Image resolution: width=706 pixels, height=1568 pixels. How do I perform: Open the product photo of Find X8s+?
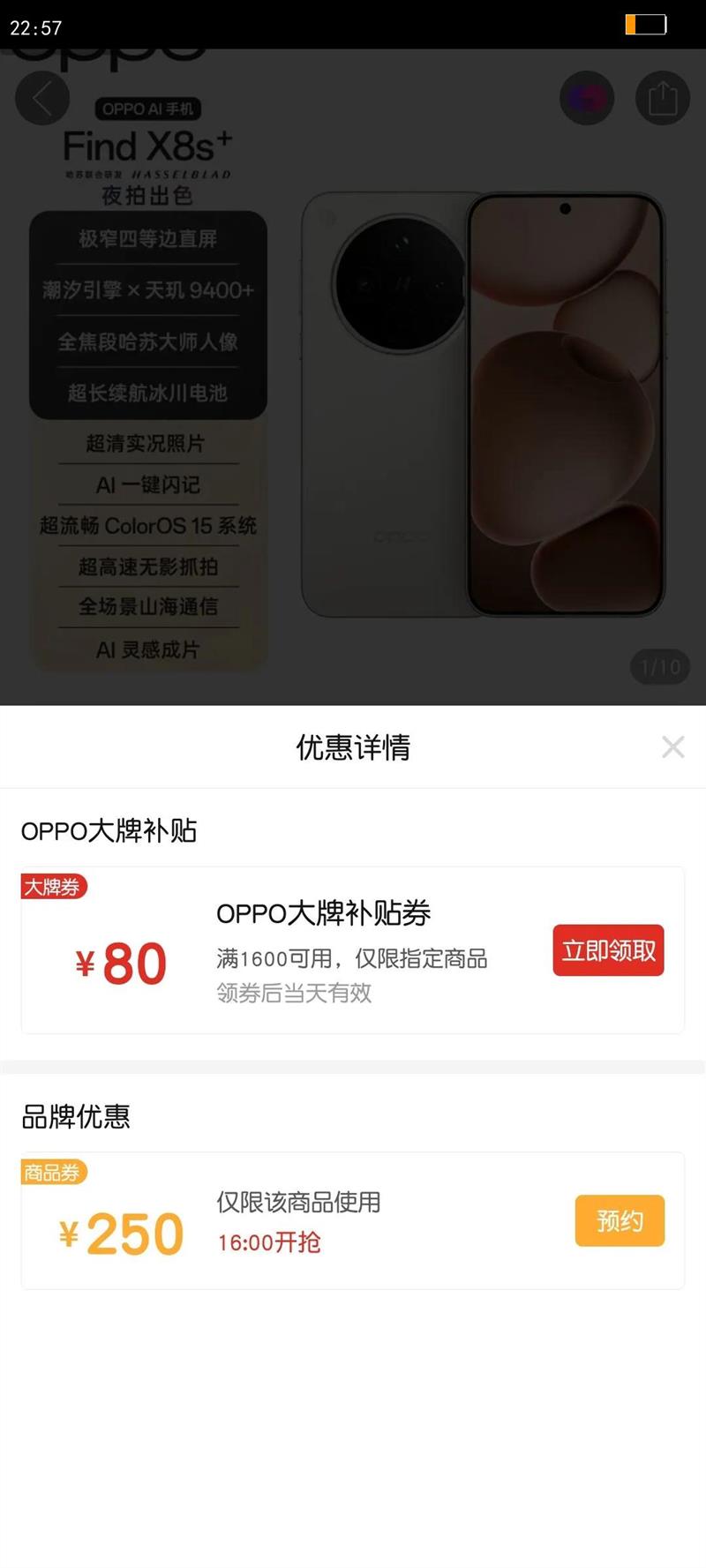click(481, 397)
